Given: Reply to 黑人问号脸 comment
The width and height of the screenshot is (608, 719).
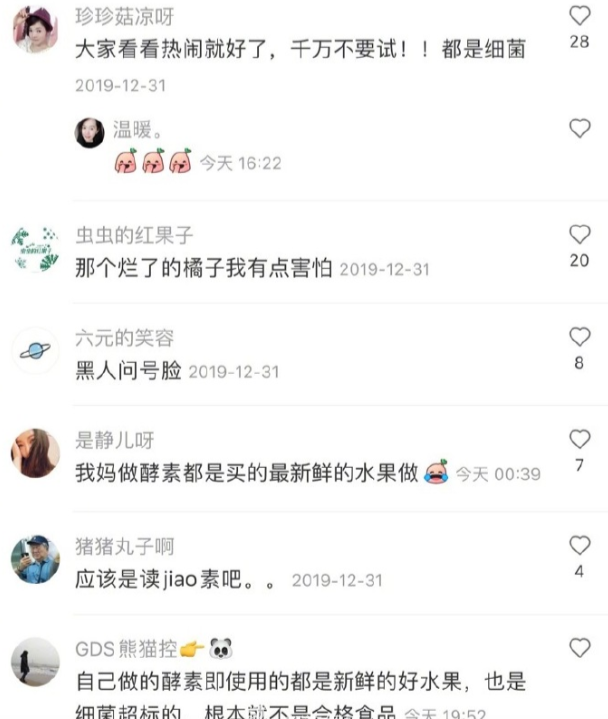Looking at the screenshot, I should pyautogui.click(x=128, y=371).
